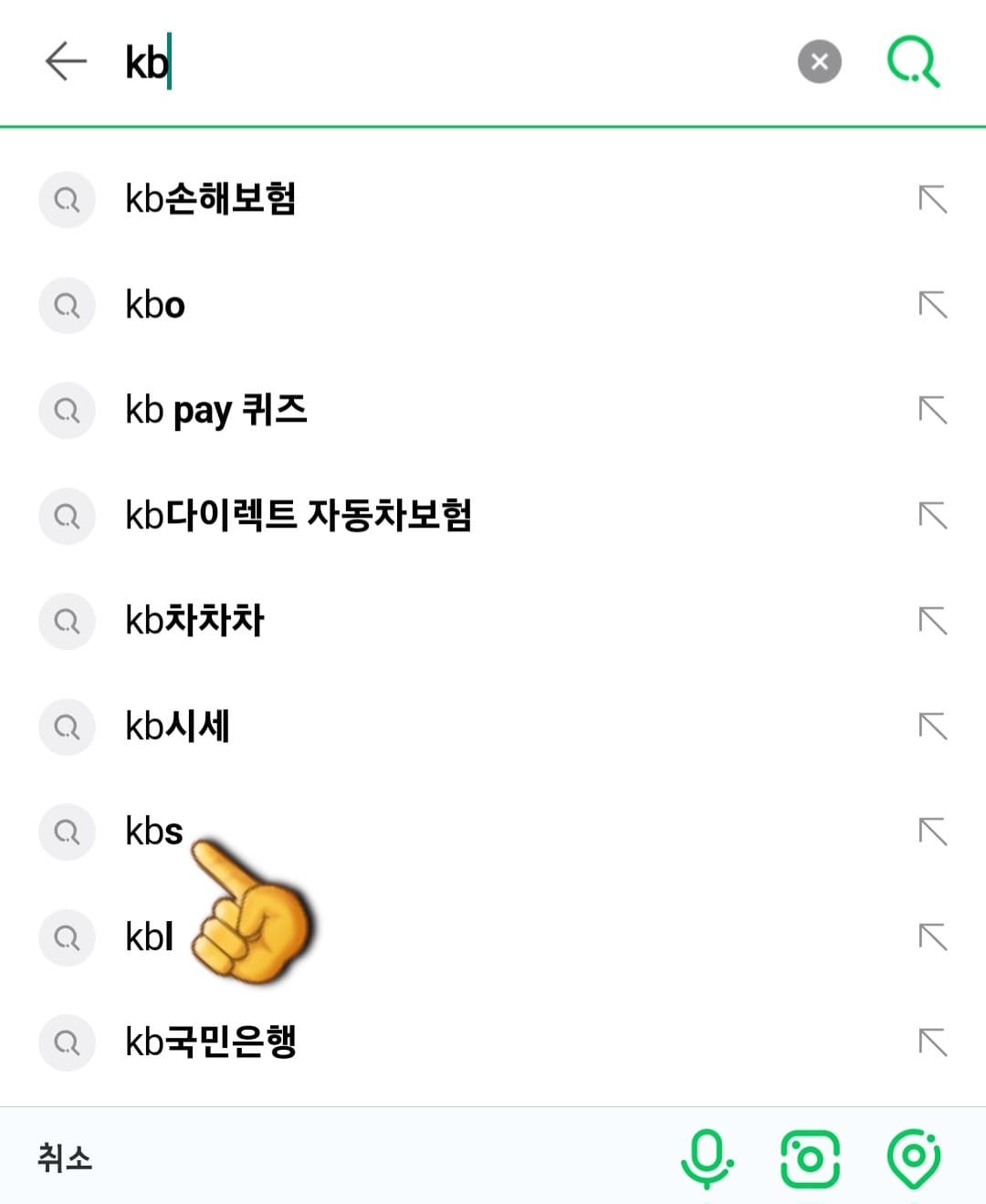Tap the search input showing kb
The image size is (986, 1204).
pyautogui.click(x=365, y=62)
